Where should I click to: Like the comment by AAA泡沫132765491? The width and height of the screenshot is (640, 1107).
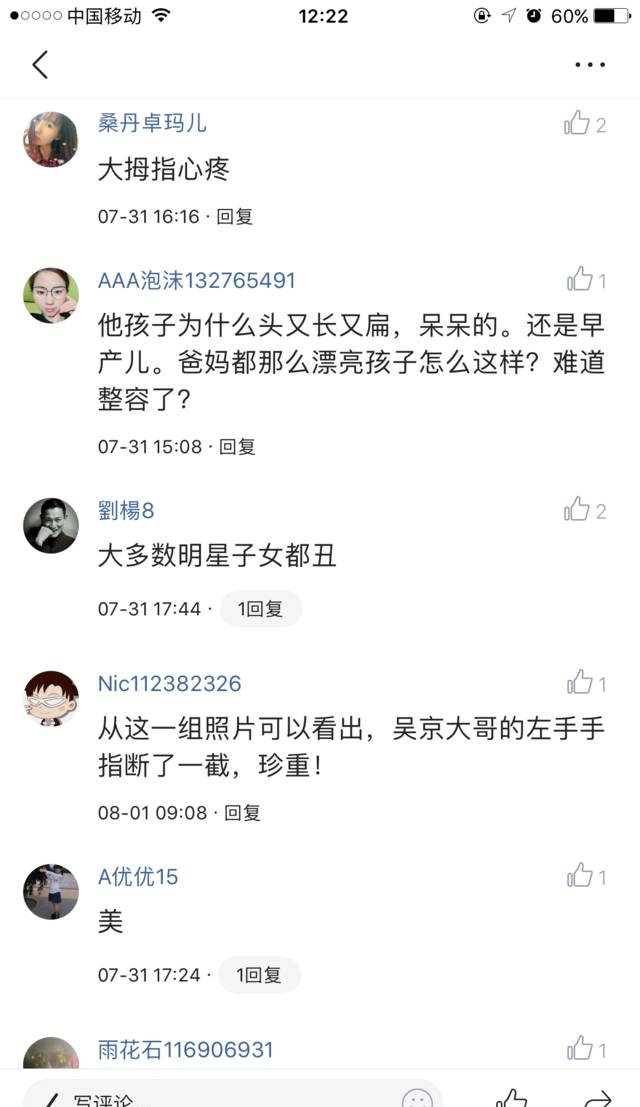581,280
